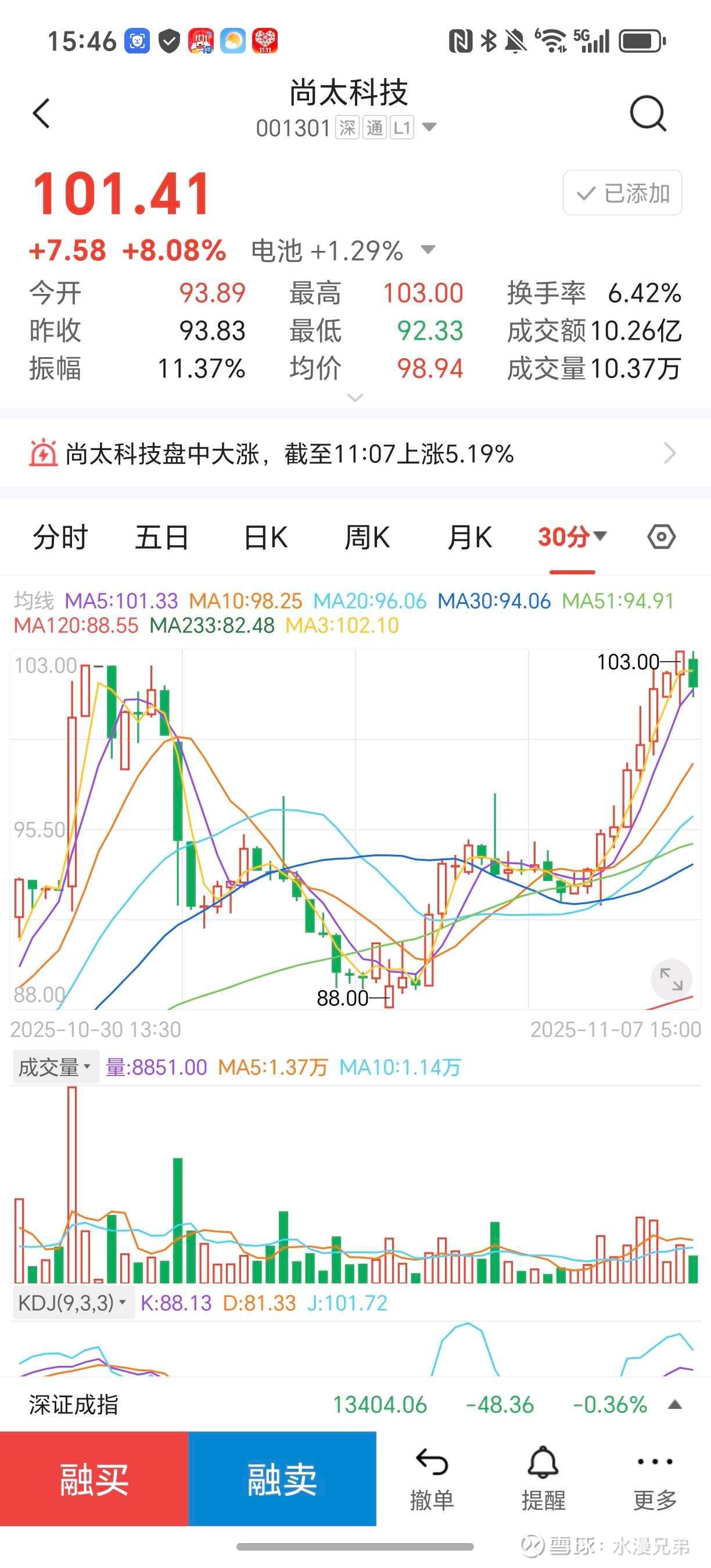View the 周K chart tab
This screenshot has width=711, height=1568.
367,538
